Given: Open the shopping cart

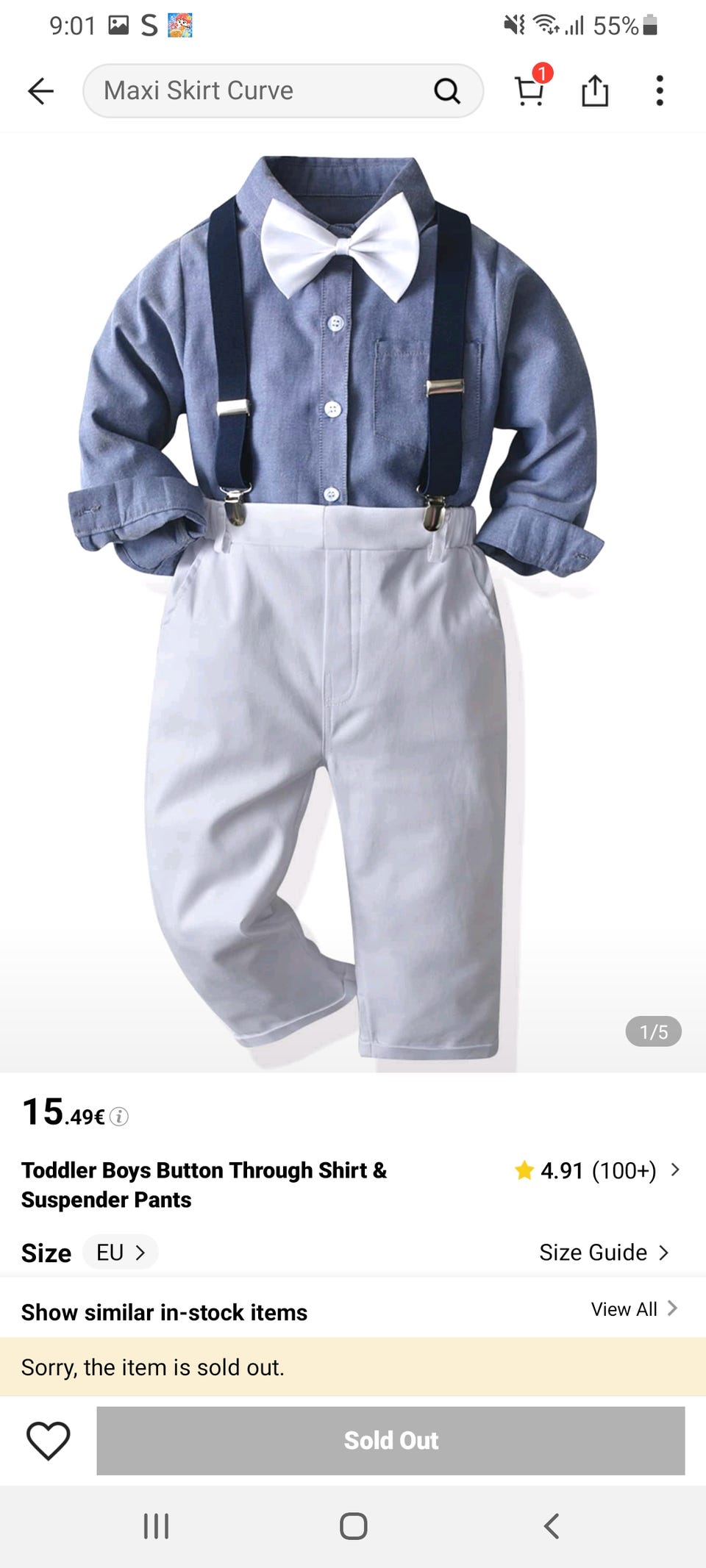Looking at the screenshot, I should [x=529, y=91].
